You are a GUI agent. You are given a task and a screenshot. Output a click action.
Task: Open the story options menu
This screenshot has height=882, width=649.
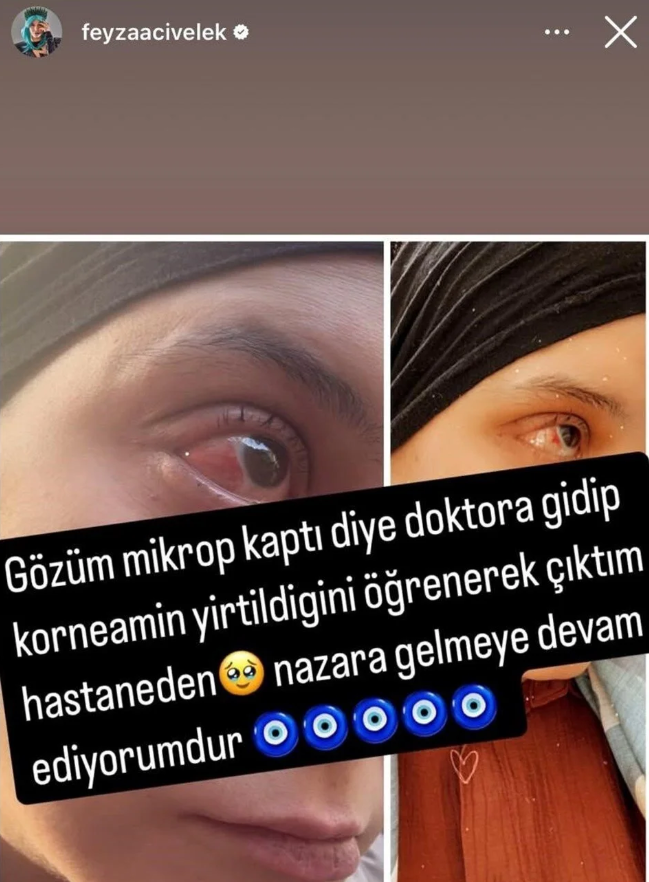pos(557,33)
